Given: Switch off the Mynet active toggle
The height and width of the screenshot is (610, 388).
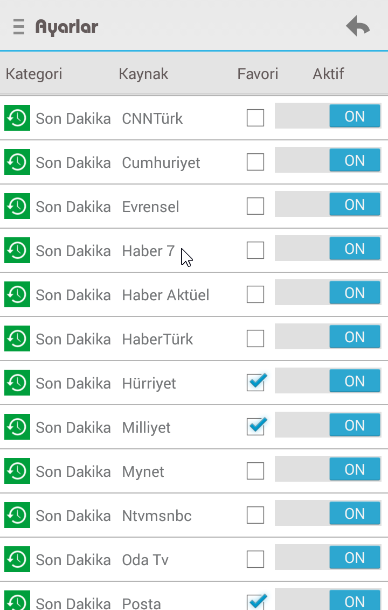Looking at the screenshot, I should tap(328, 469).
